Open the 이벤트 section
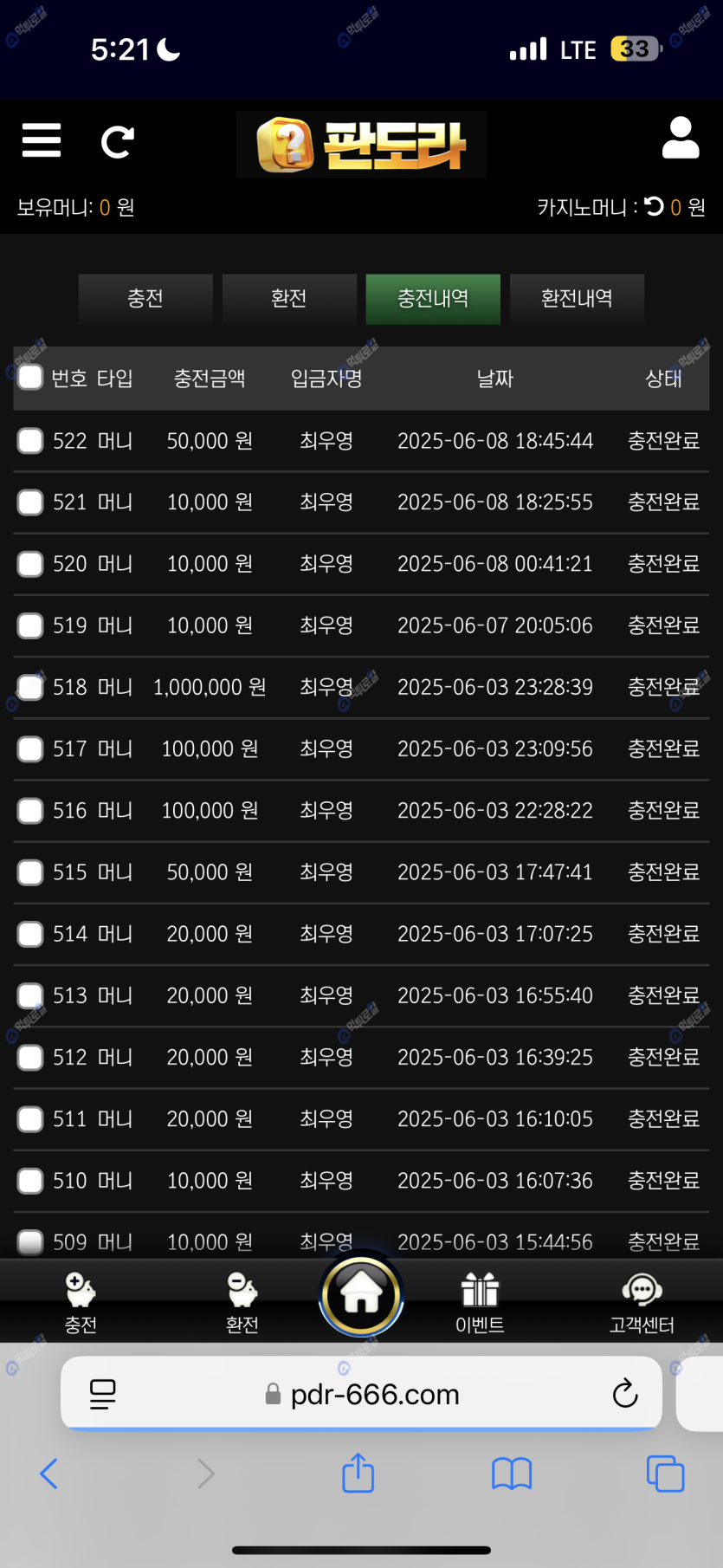Viewport: 723px width, 1568px height. [x=480, y=1301]
